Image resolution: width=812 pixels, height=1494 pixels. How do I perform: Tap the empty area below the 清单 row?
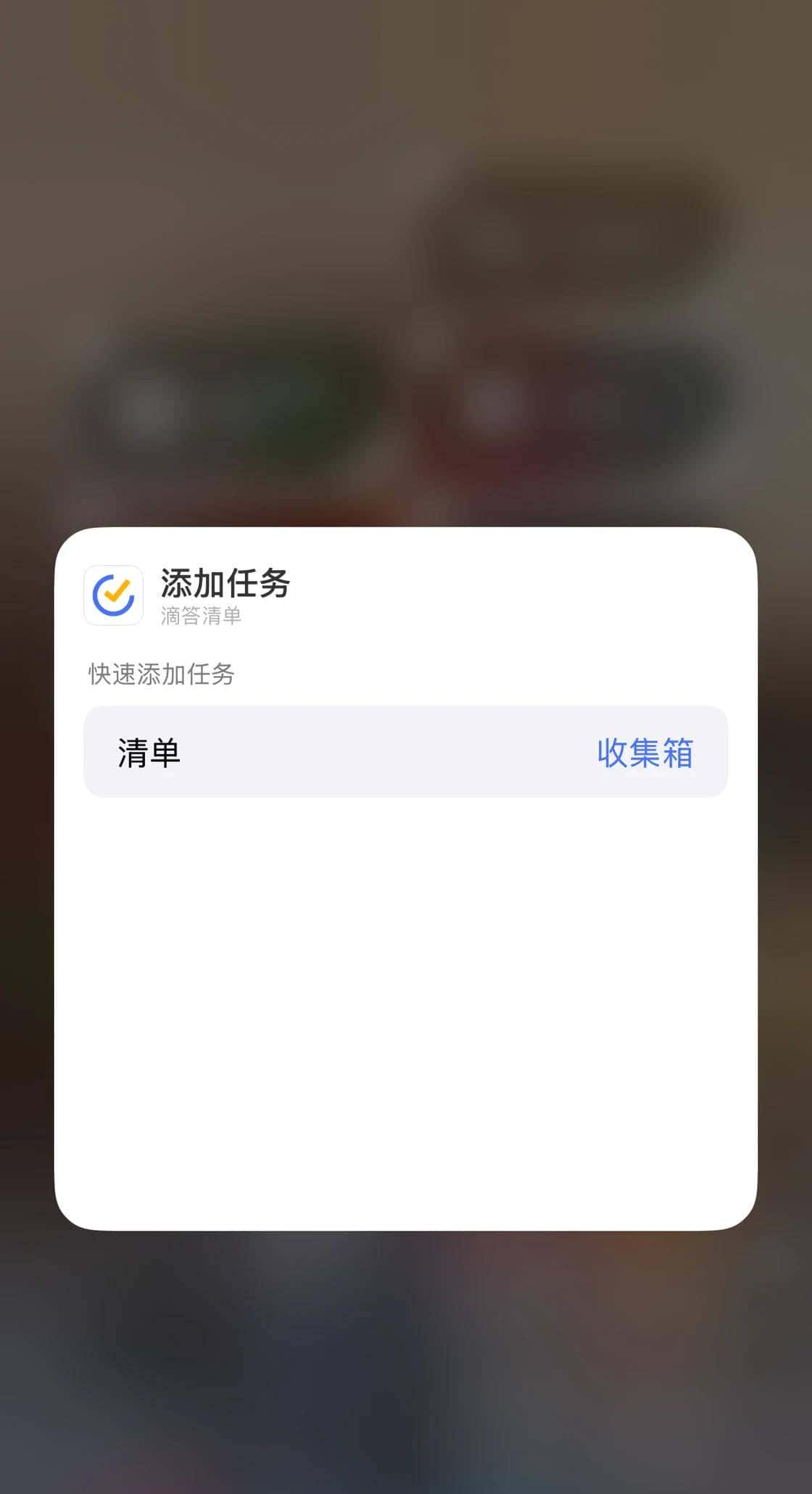pyautogui.click(x=406, y=1015)
